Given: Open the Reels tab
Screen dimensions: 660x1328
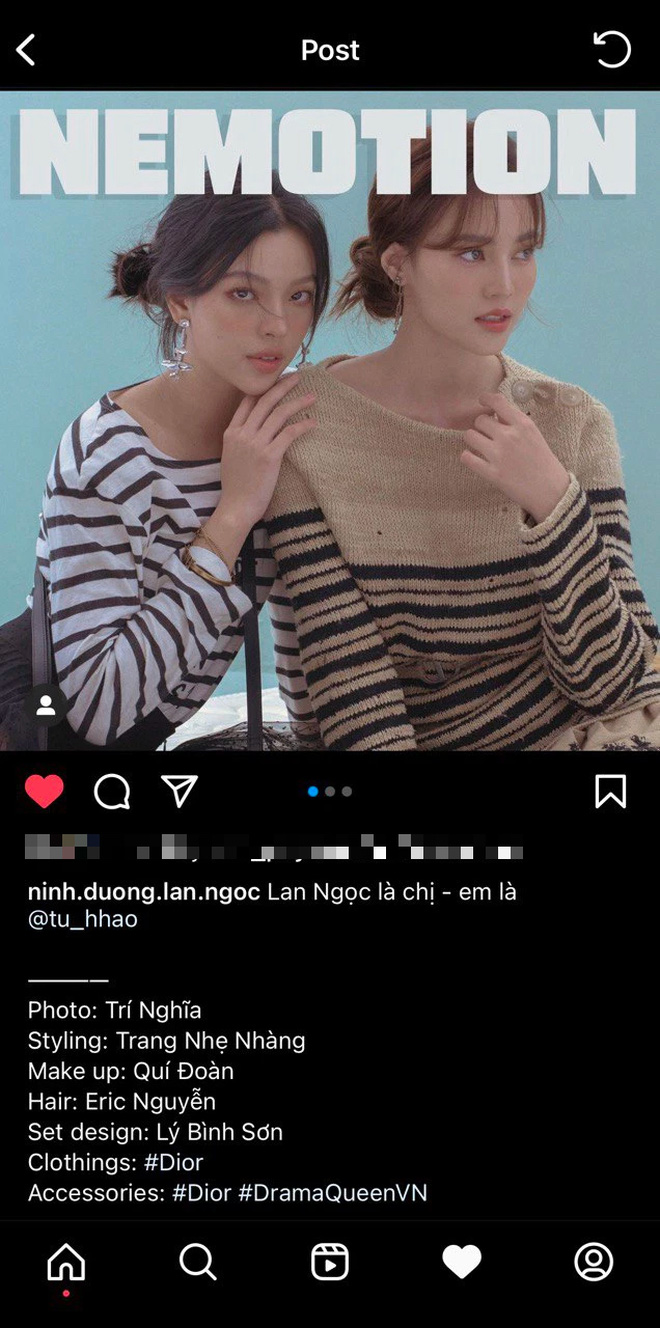Looking at the screenshot, I should pyautogui.click(x=330, y=1262).
